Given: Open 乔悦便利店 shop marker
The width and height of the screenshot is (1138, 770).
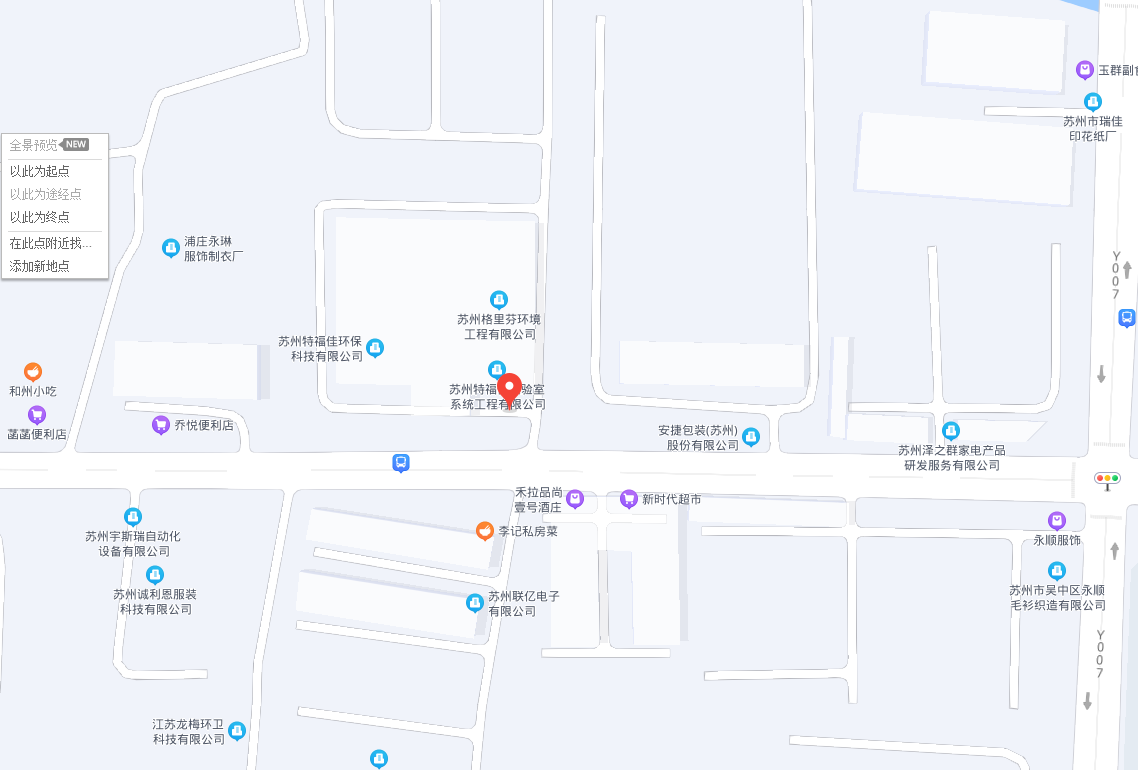Looking at the screenshot, I should [x=161, y=425].
